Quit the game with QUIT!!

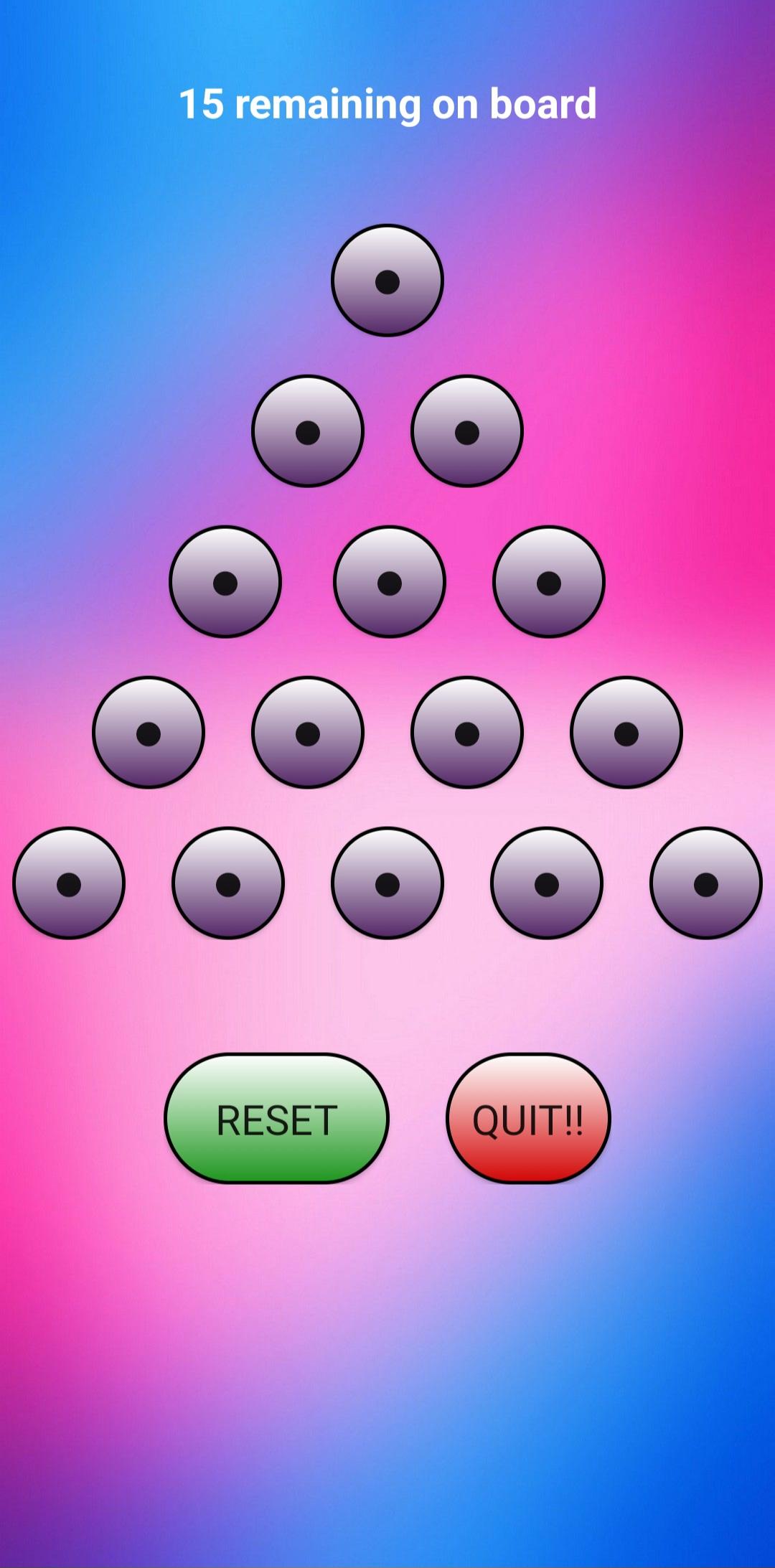click(528, 1118)
